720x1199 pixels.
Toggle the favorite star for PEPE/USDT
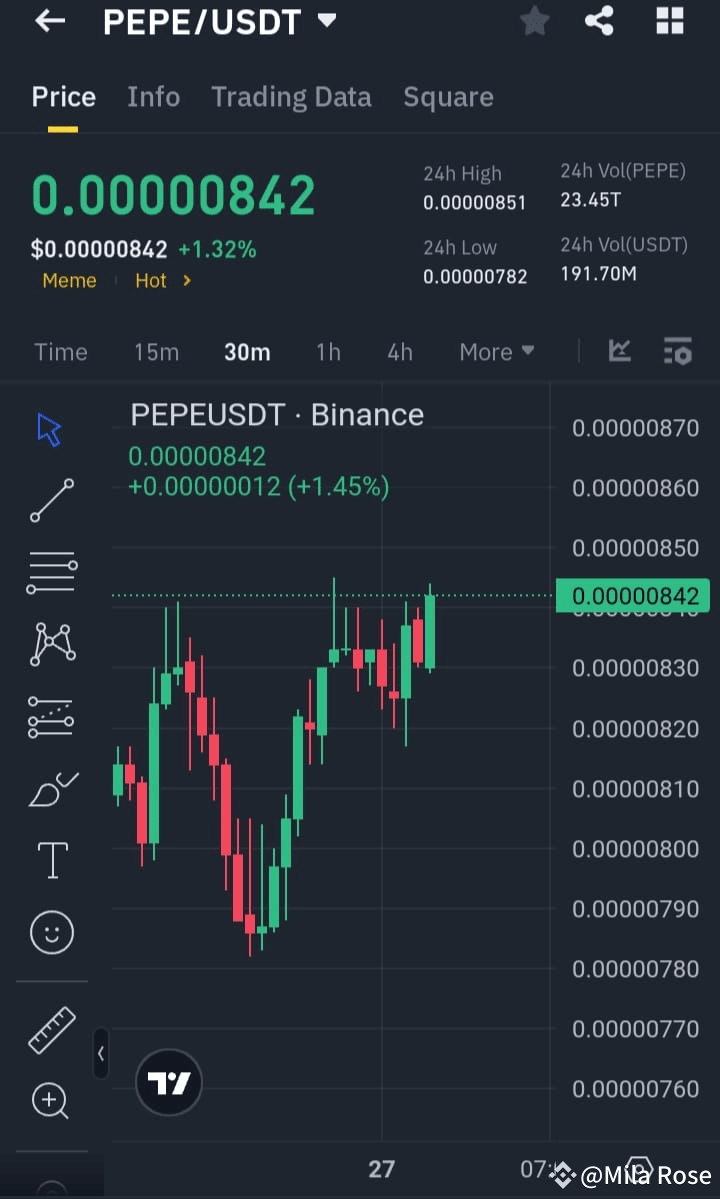coord(534,21)
